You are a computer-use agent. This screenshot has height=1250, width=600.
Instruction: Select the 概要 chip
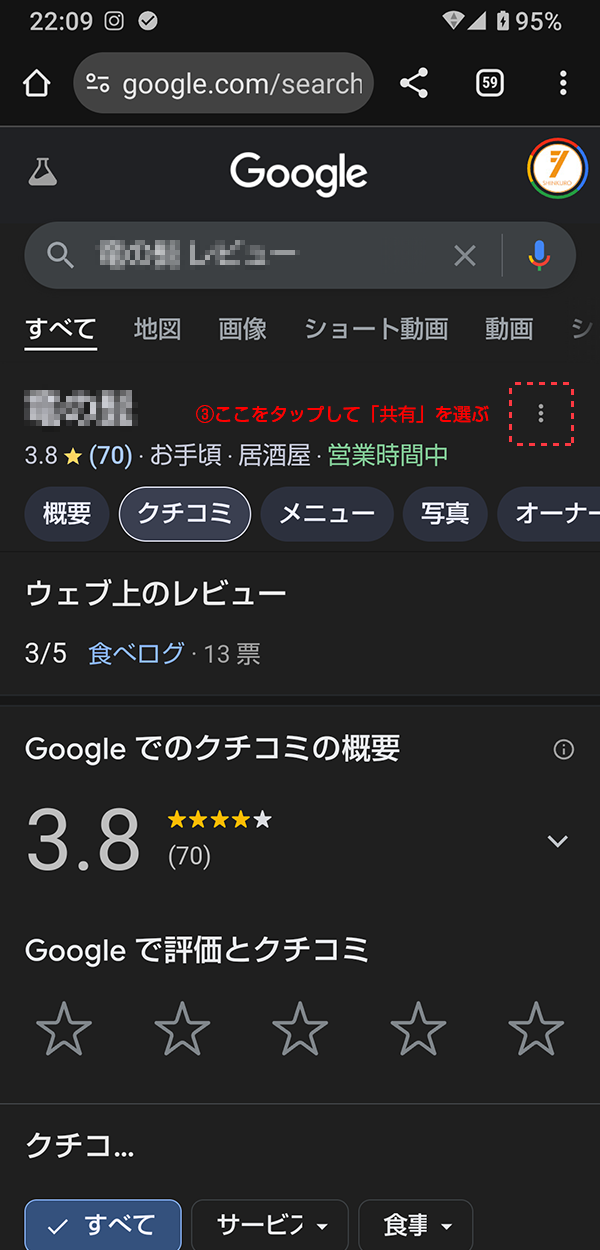67,514
